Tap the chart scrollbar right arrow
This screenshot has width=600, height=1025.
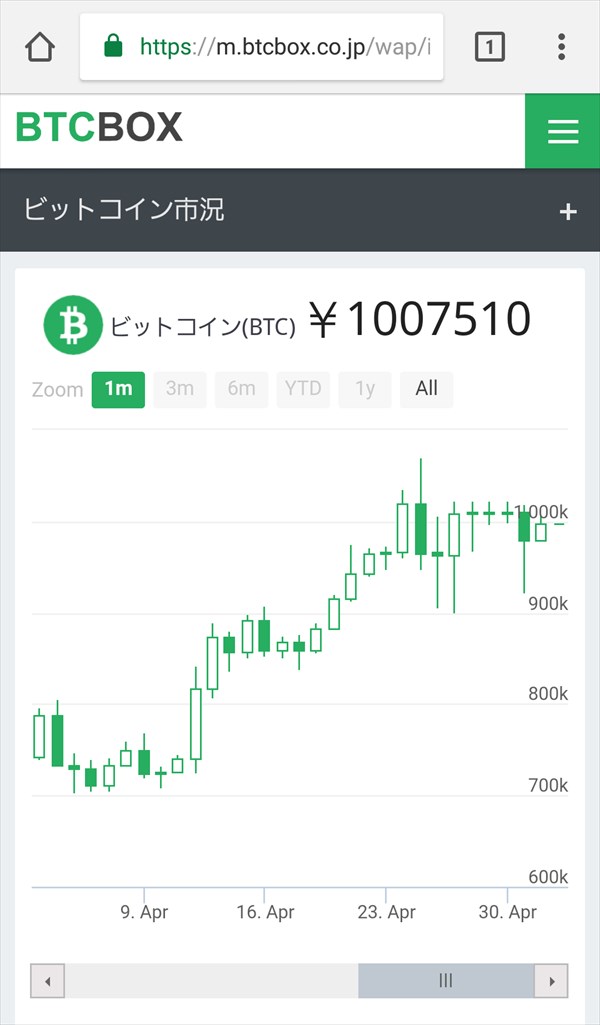pyautogui.click(x=551, y=981)
